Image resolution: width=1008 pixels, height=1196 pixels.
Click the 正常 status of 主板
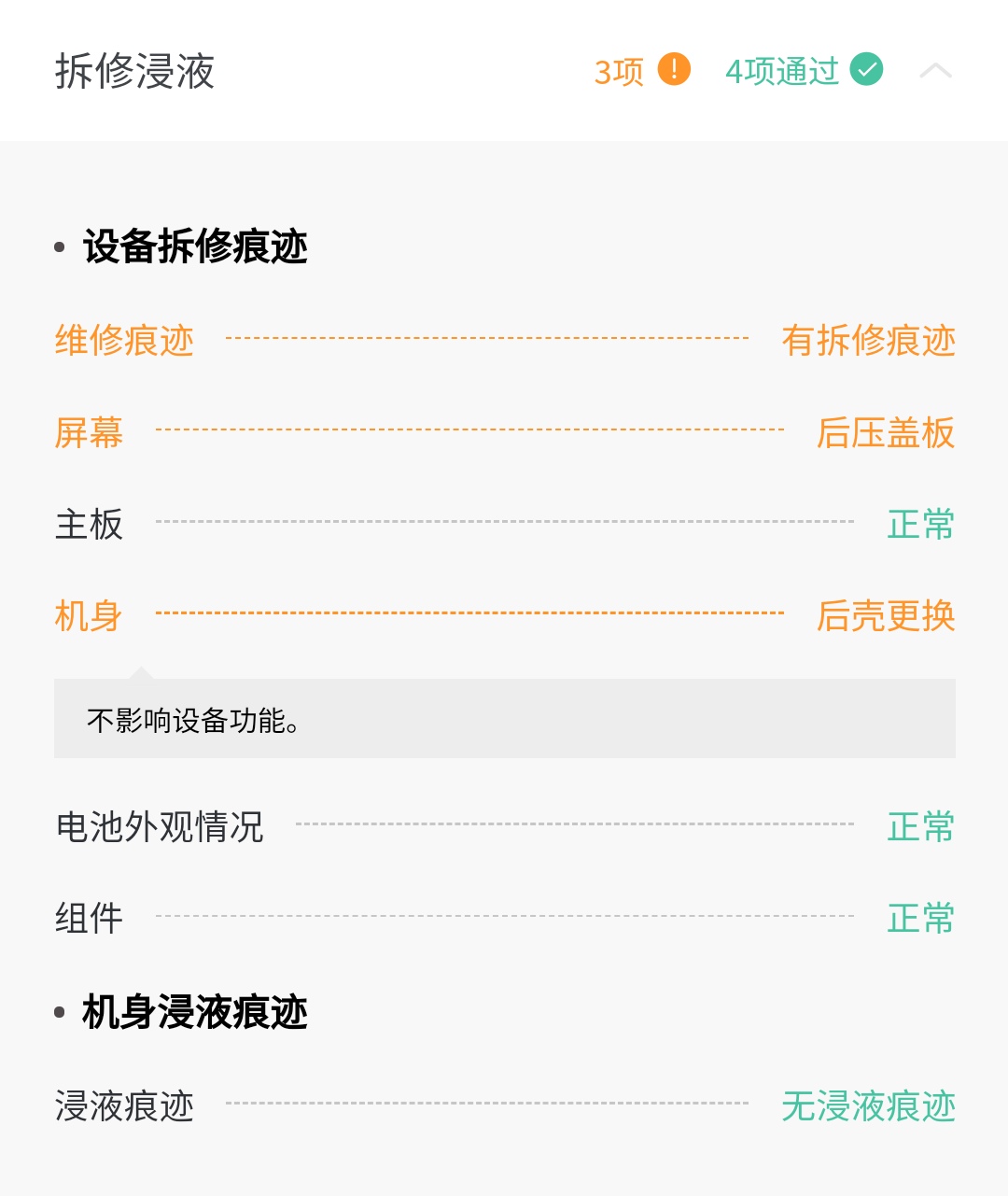(920, 524)
